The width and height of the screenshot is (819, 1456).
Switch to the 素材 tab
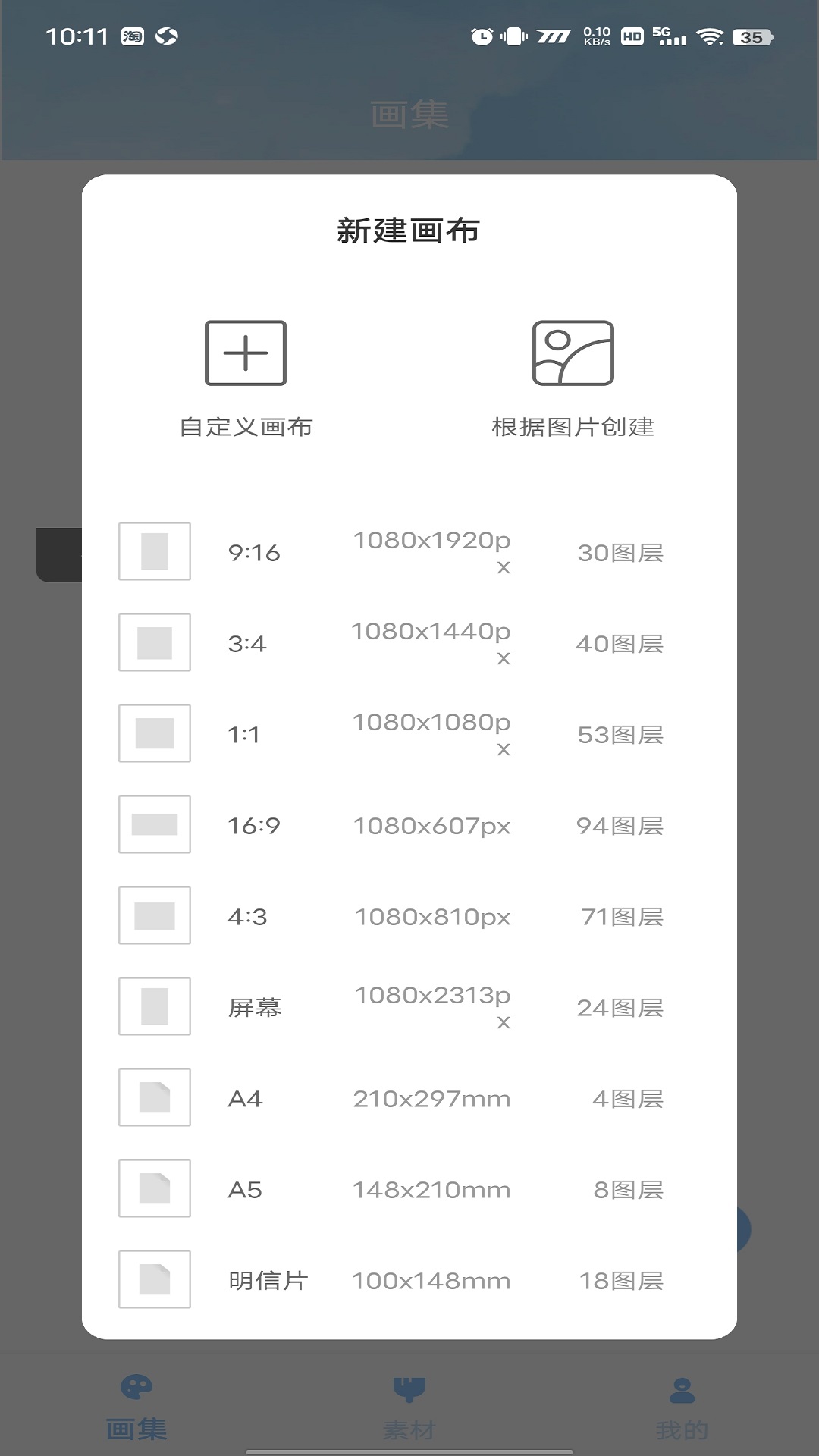[x=409, y=1408]
